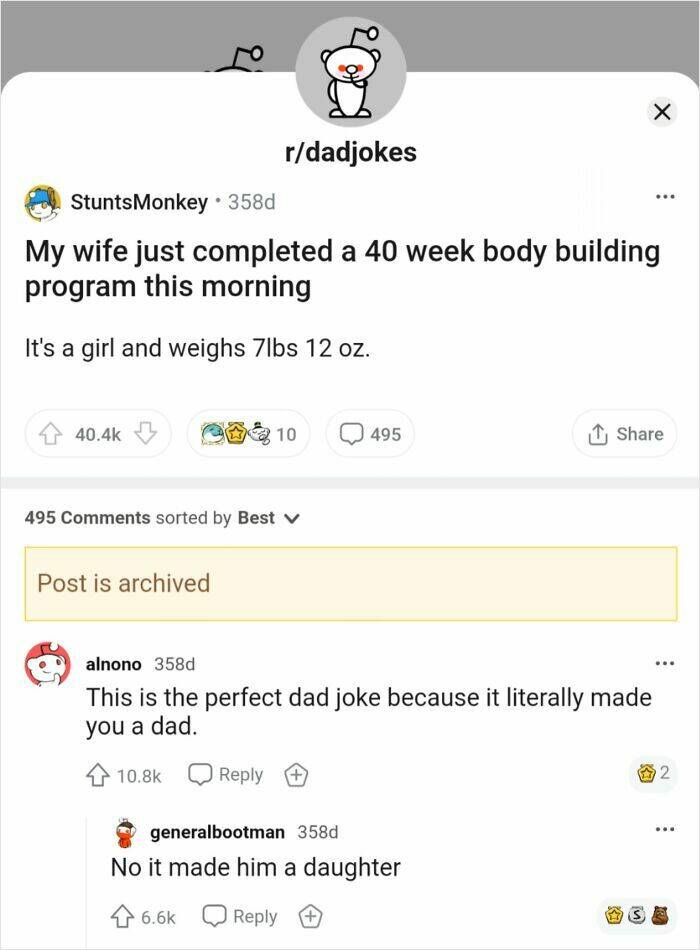View the post's 10 awards
This screenshot has width=700, height=950.
[249, 434]
